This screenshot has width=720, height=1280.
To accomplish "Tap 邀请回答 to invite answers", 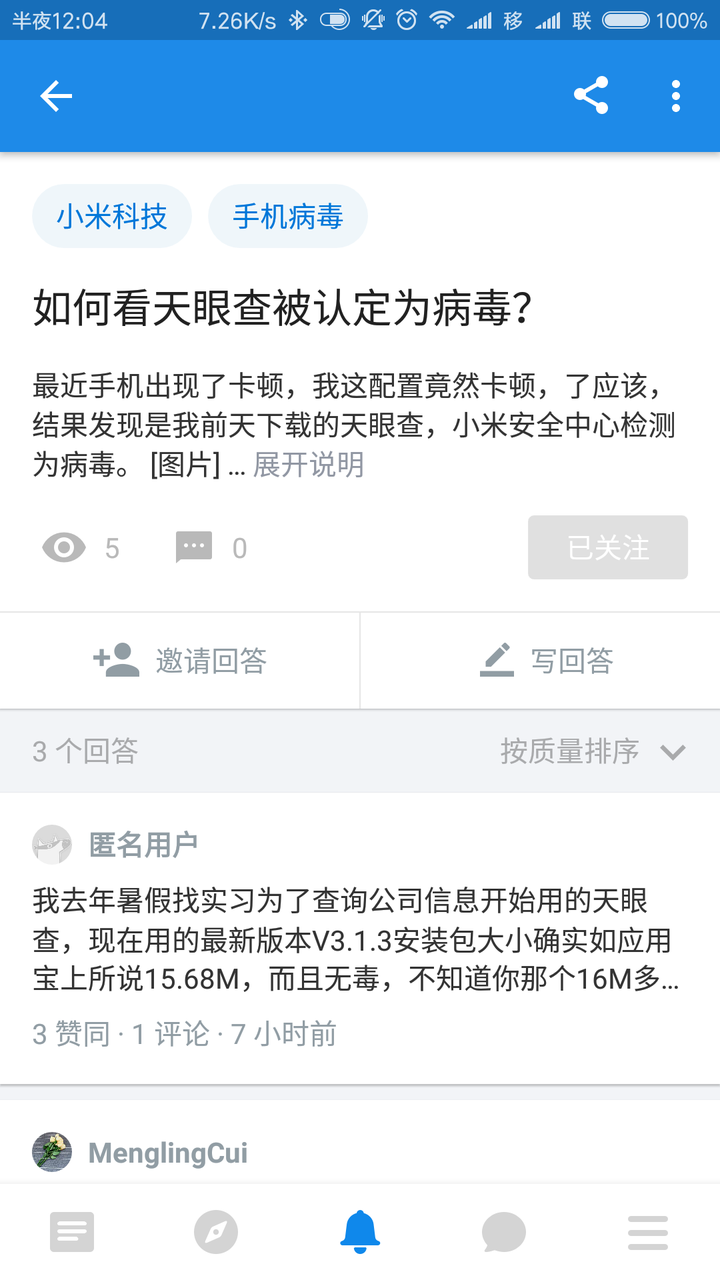I will [x=180, y=661].
